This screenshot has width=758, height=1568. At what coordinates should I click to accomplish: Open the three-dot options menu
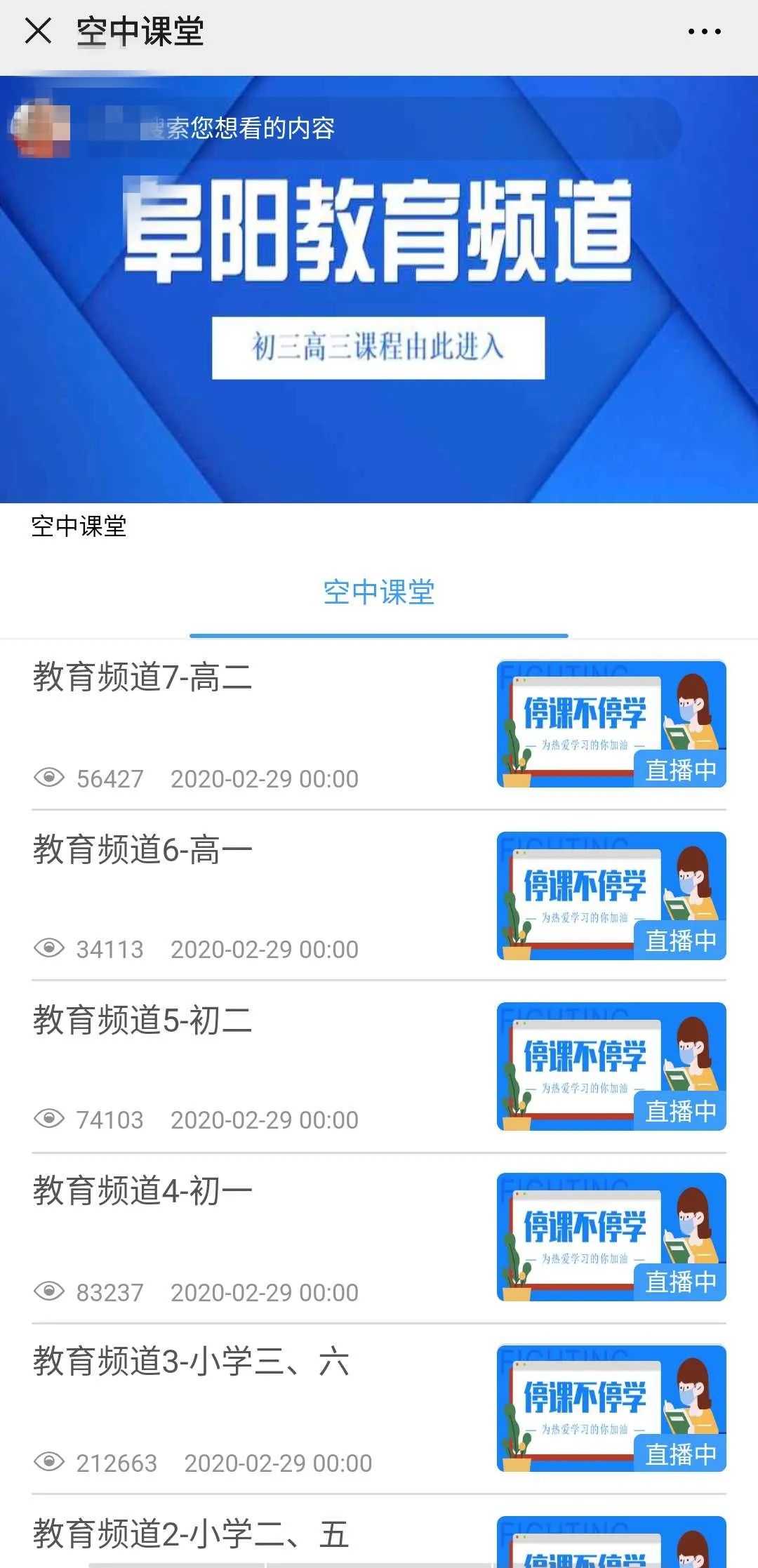pos(705,31)
